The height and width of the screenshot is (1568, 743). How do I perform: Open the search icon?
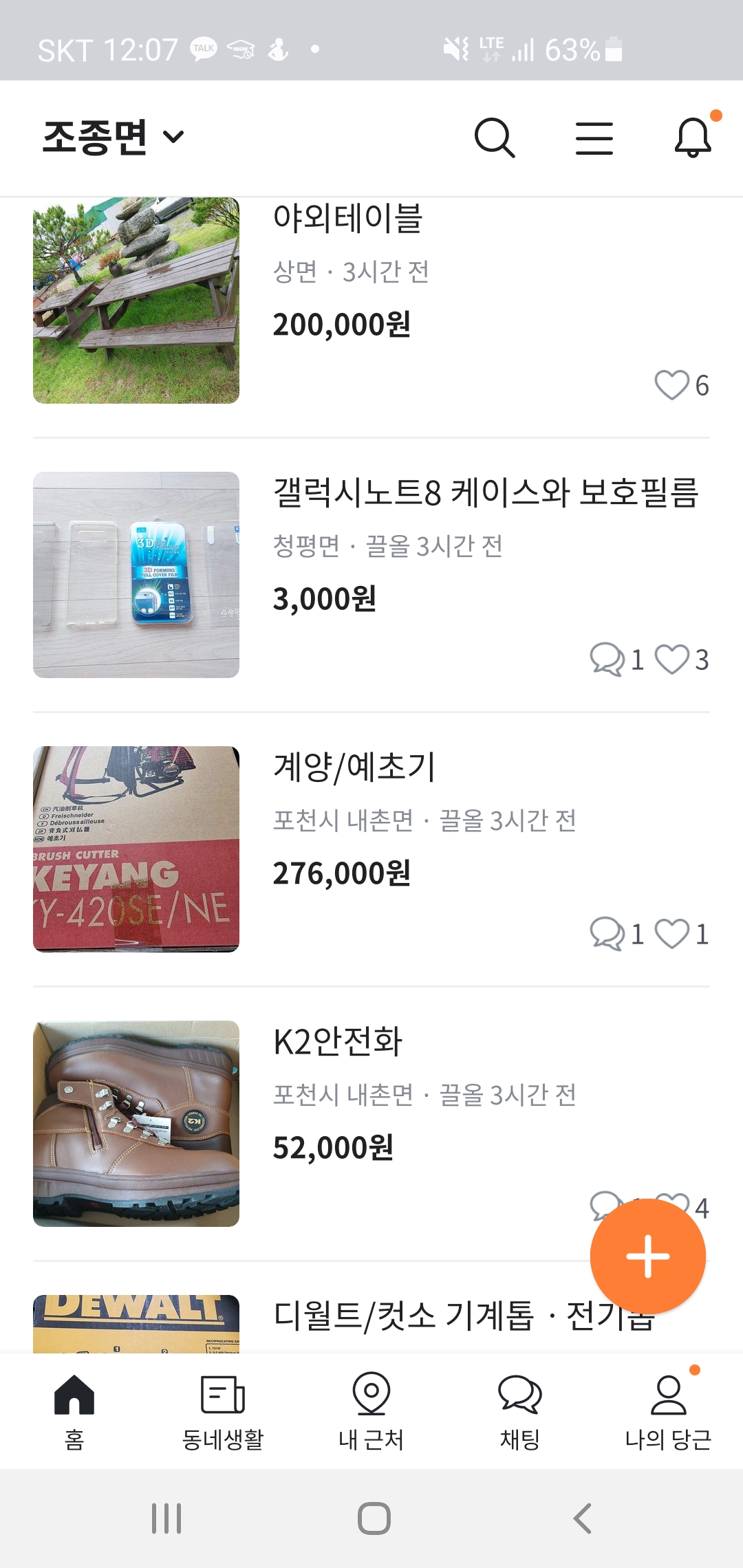point(494,138)
